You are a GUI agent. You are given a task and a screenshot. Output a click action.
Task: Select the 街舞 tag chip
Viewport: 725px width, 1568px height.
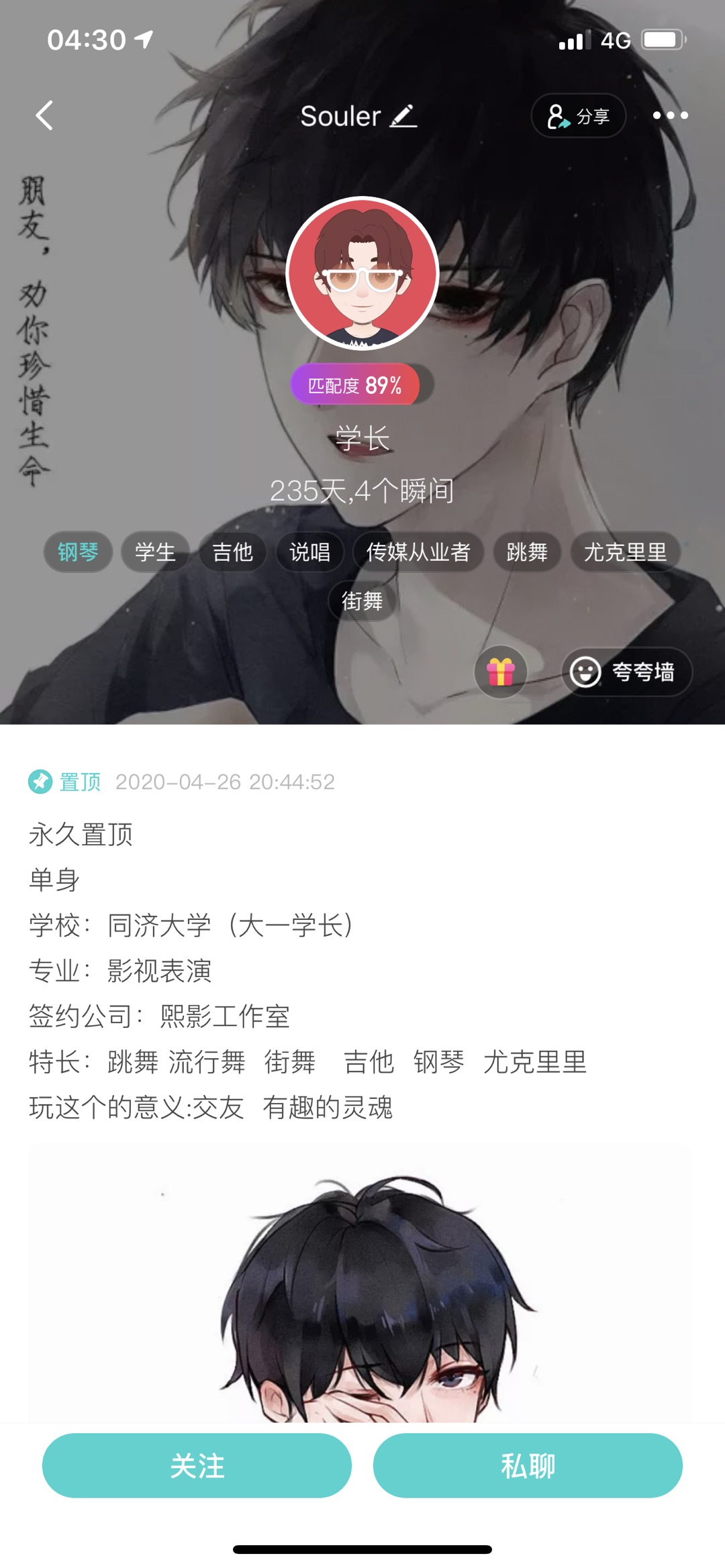[x=362, y=600]
